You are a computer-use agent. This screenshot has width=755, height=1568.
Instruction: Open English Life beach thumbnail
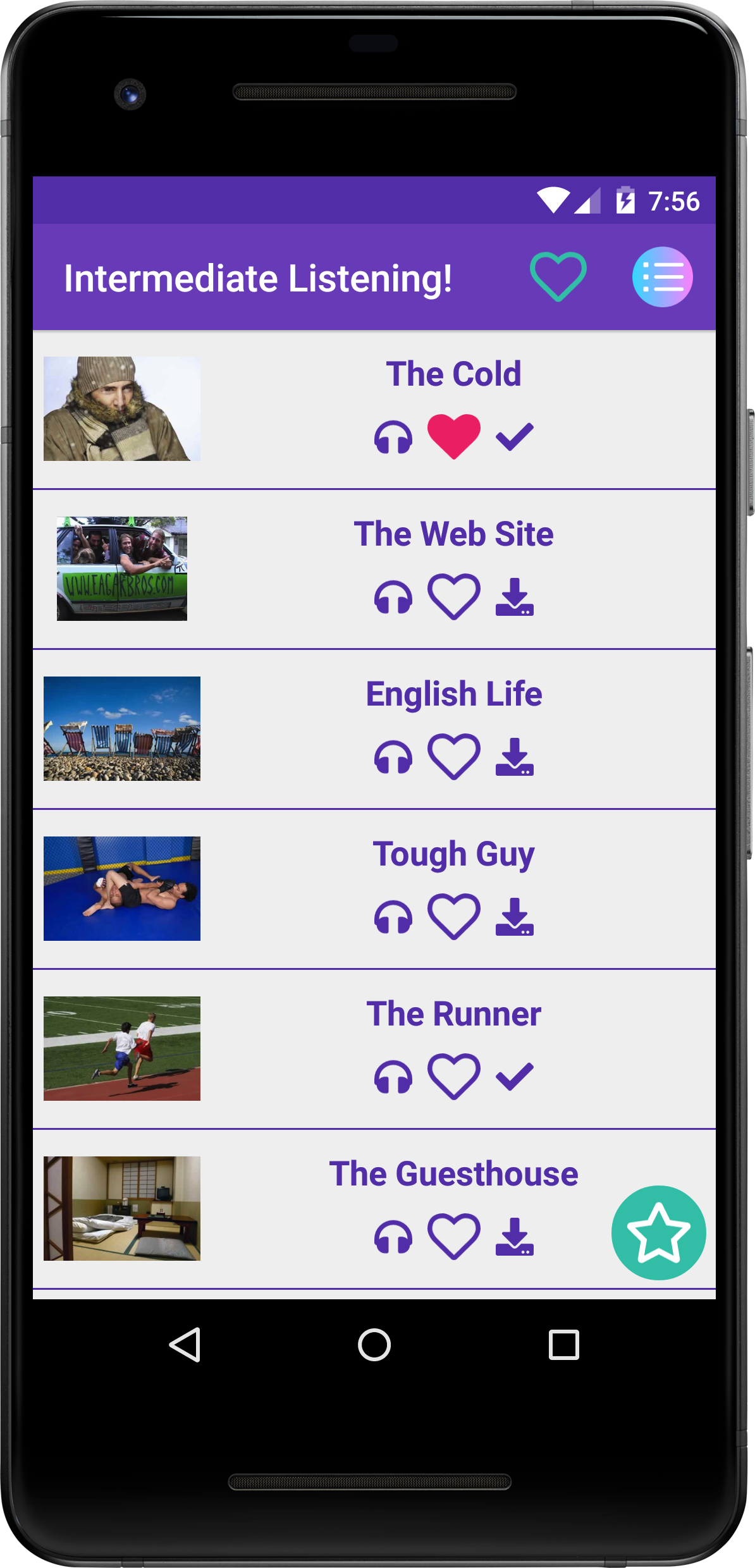click(x=122, y=728)
